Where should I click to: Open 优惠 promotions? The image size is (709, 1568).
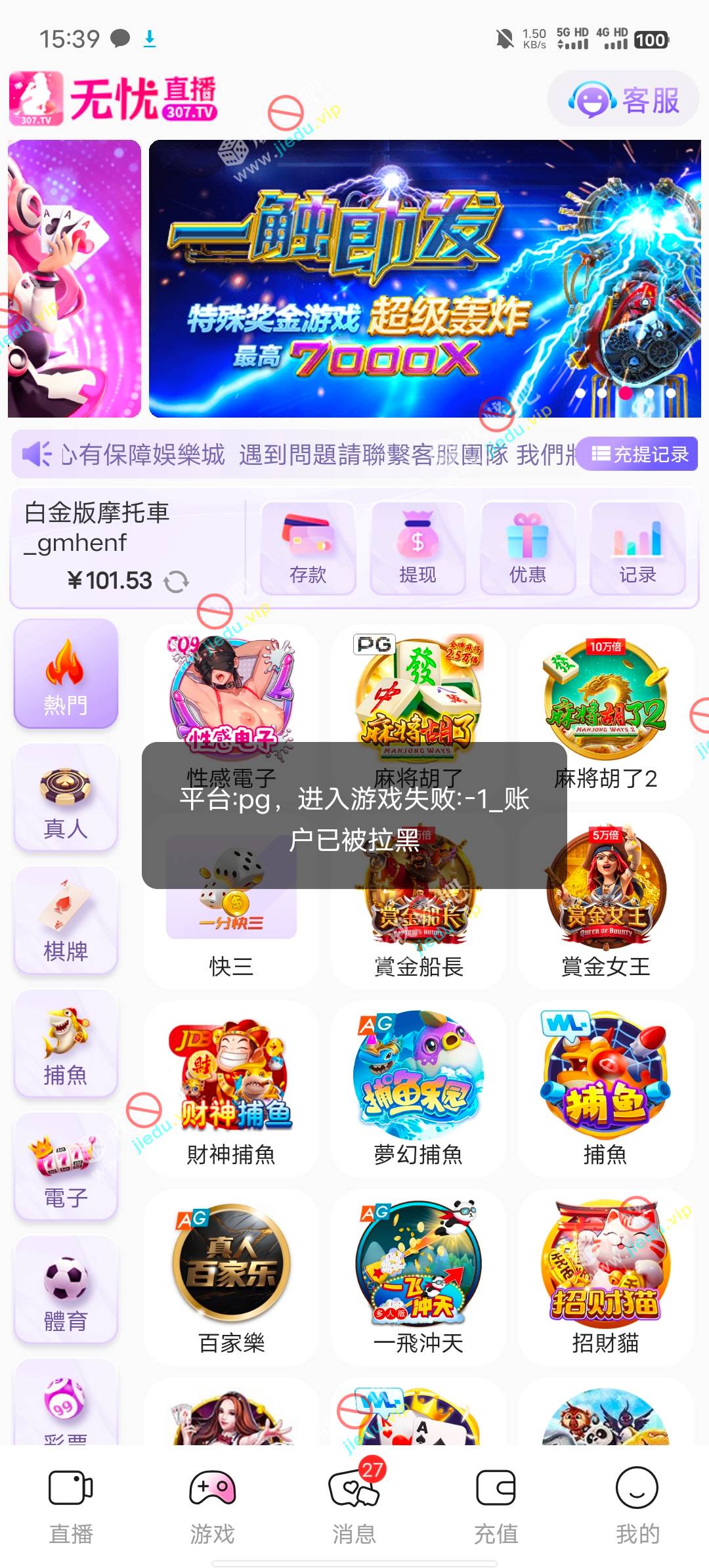click(x=528, y=548)
